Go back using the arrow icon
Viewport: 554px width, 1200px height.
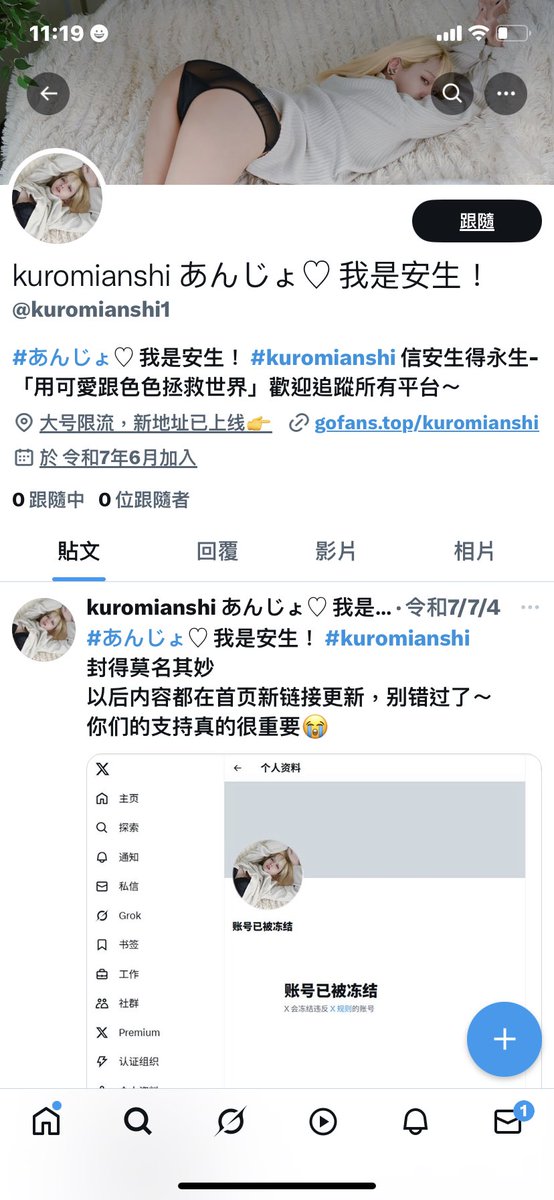[48, 94]
